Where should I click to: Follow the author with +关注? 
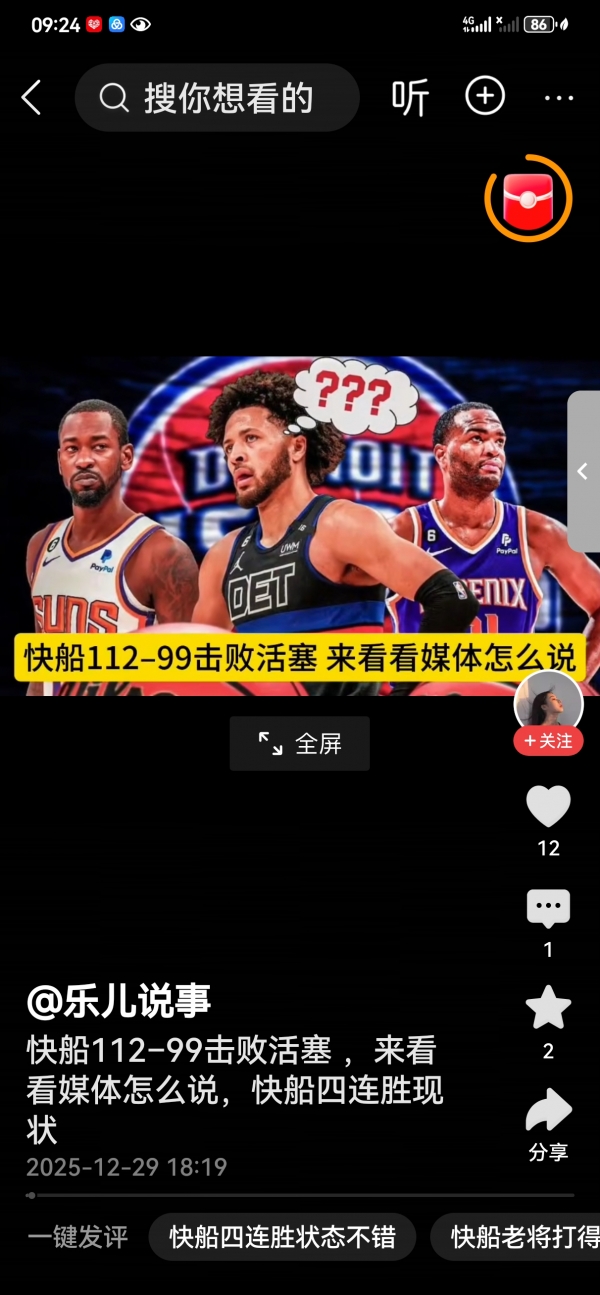(x=548, y=741)
